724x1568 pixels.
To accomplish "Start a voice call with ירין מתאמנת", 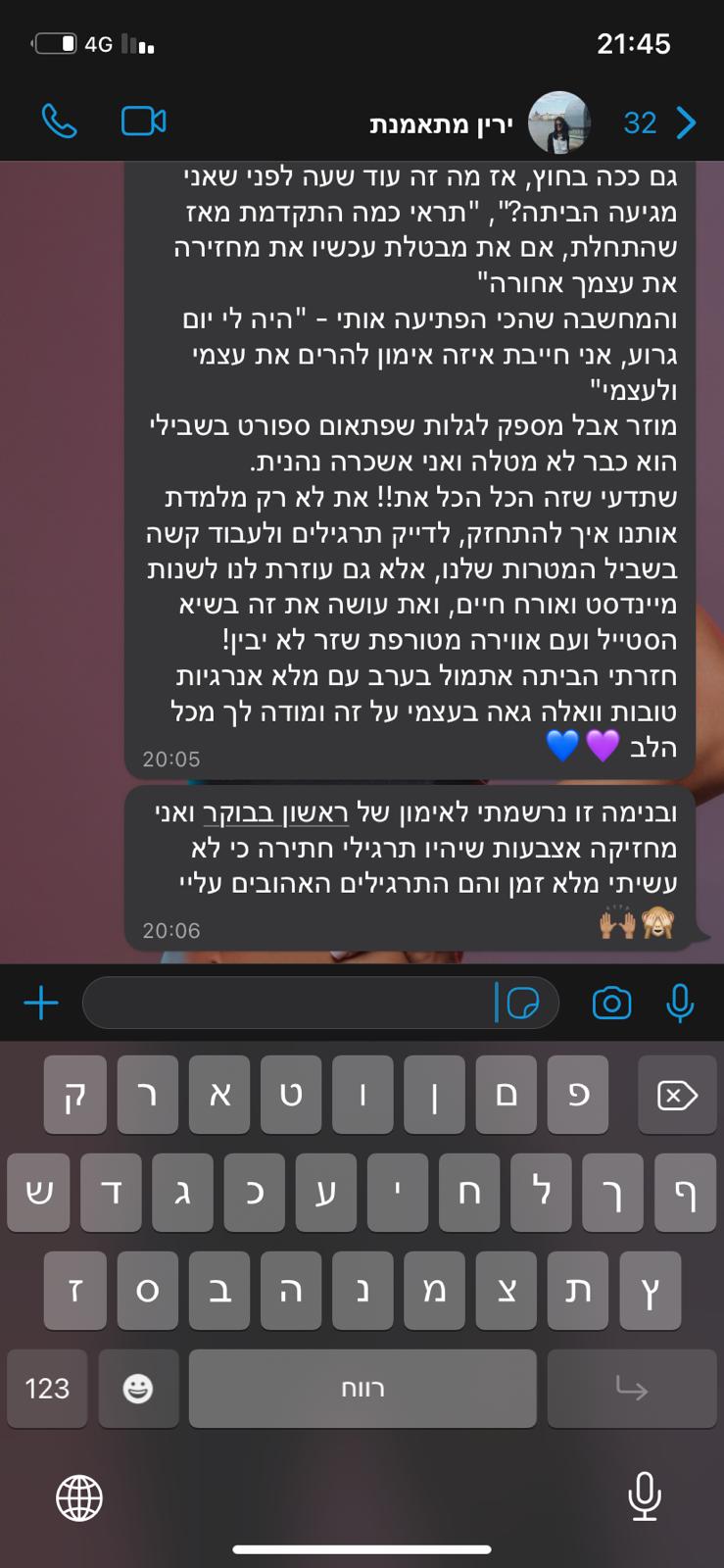I will pos(59,122).
